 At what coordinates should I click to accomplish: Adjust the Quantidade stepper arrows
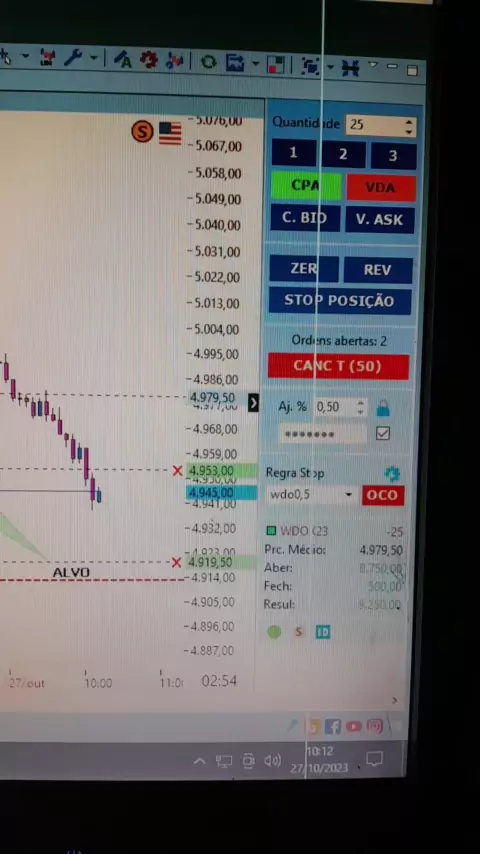pos(409,127)
